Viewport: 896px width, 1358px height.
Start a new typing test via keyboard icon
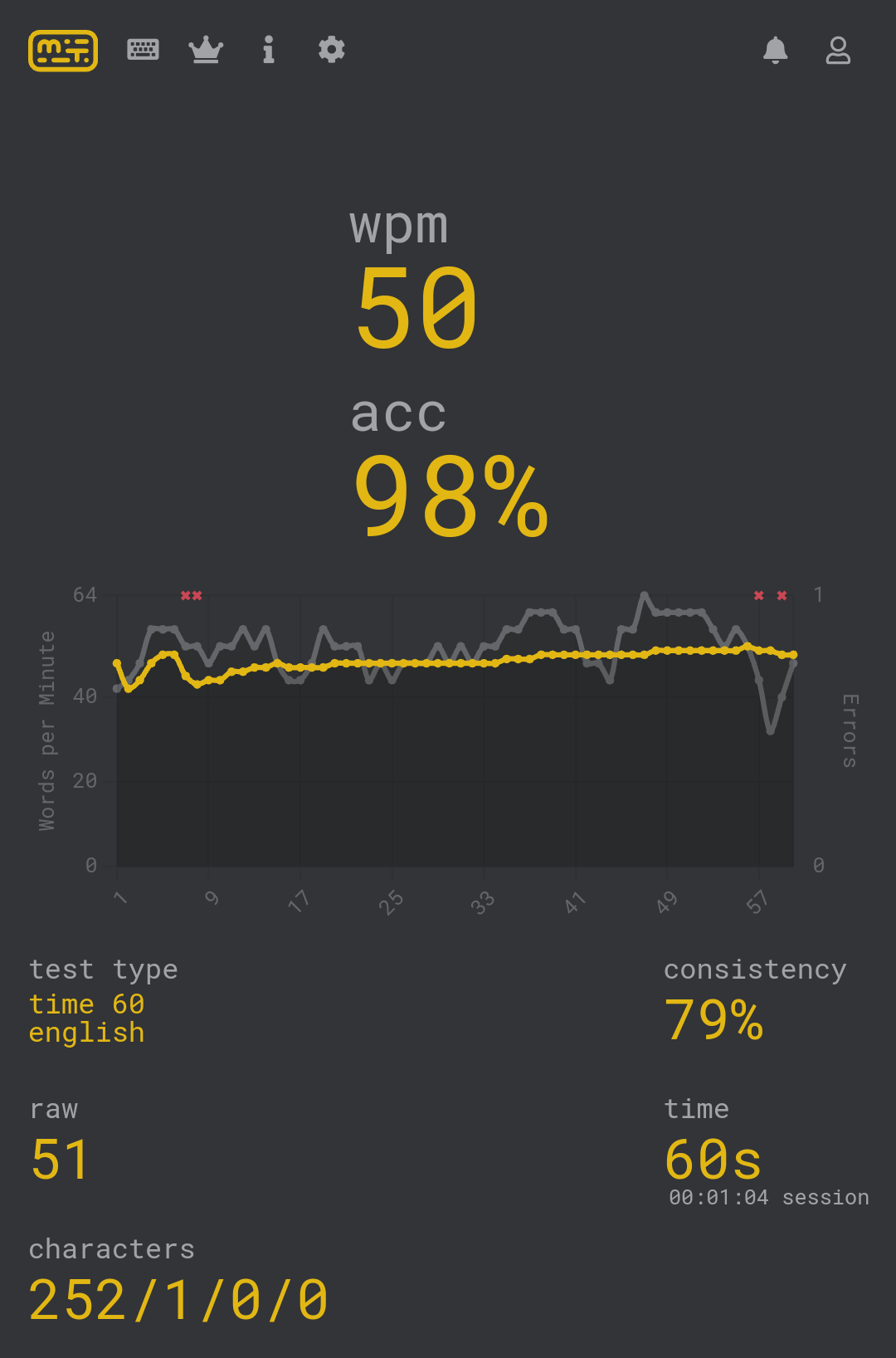(143, 50)
